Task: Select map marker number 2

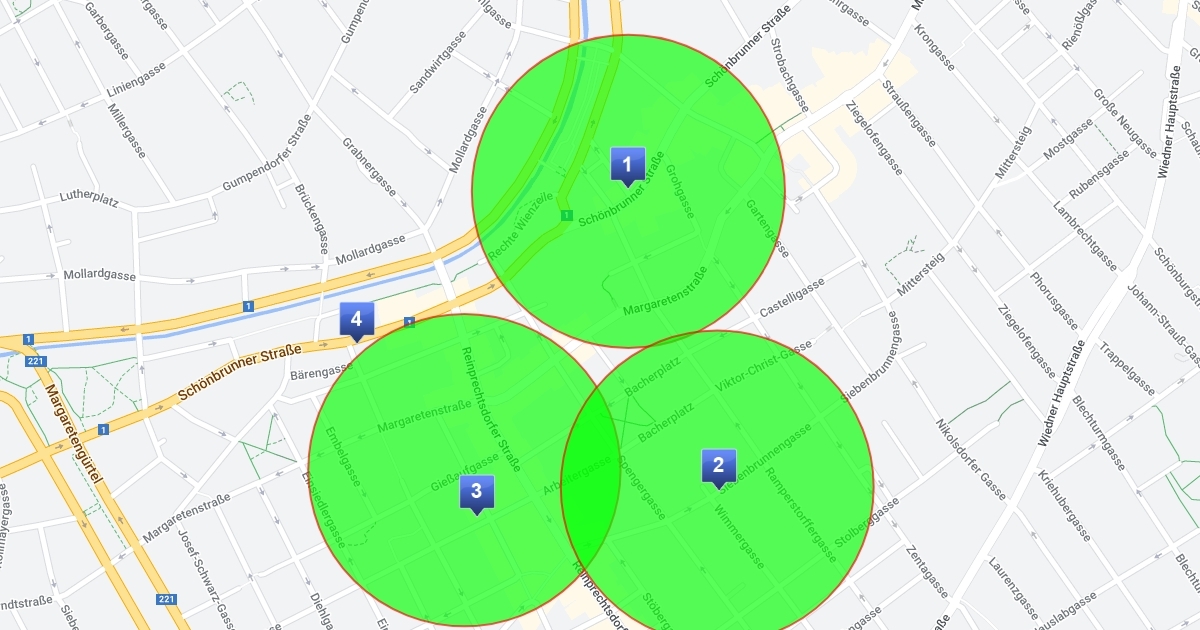Action: coord(718,465)
